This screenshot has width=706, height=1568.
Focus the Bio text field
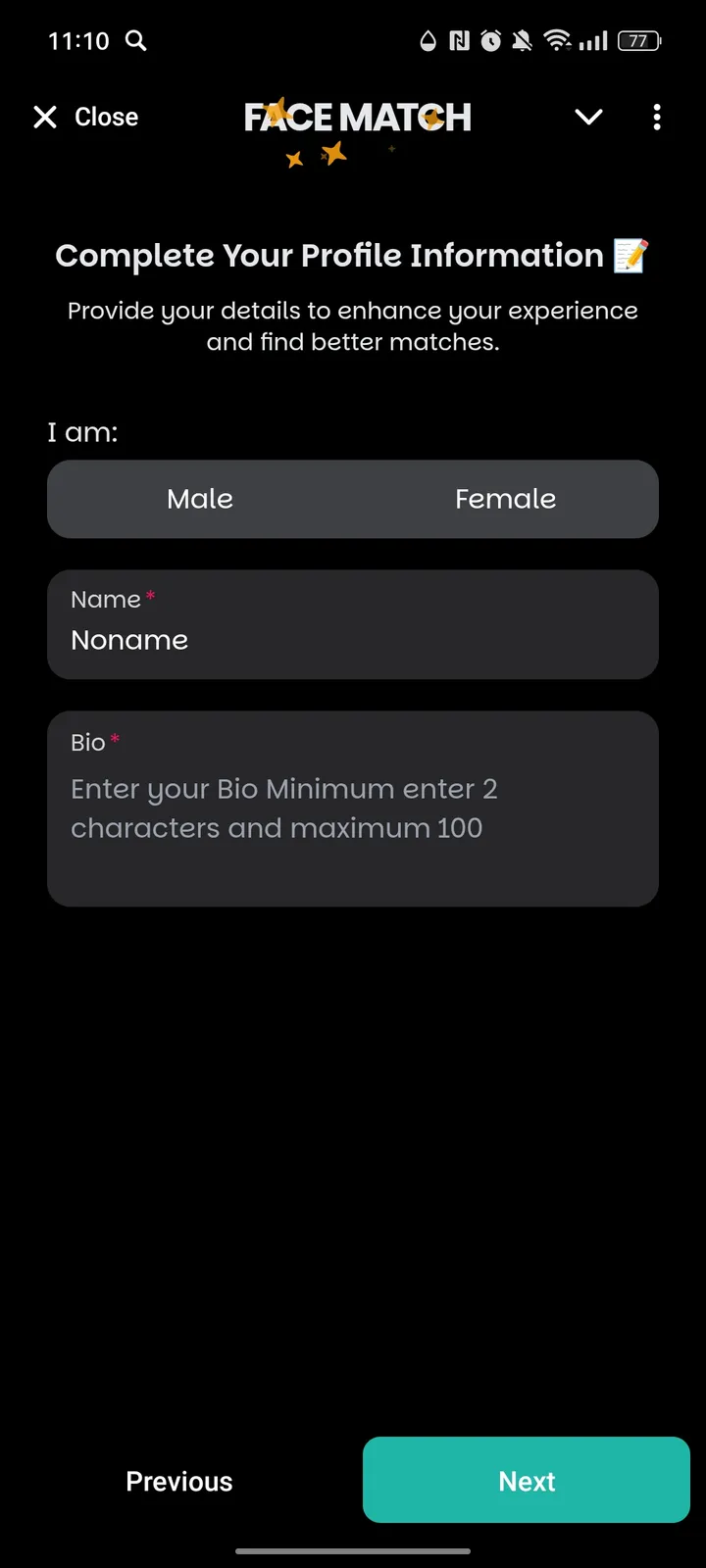click(353, 809)
